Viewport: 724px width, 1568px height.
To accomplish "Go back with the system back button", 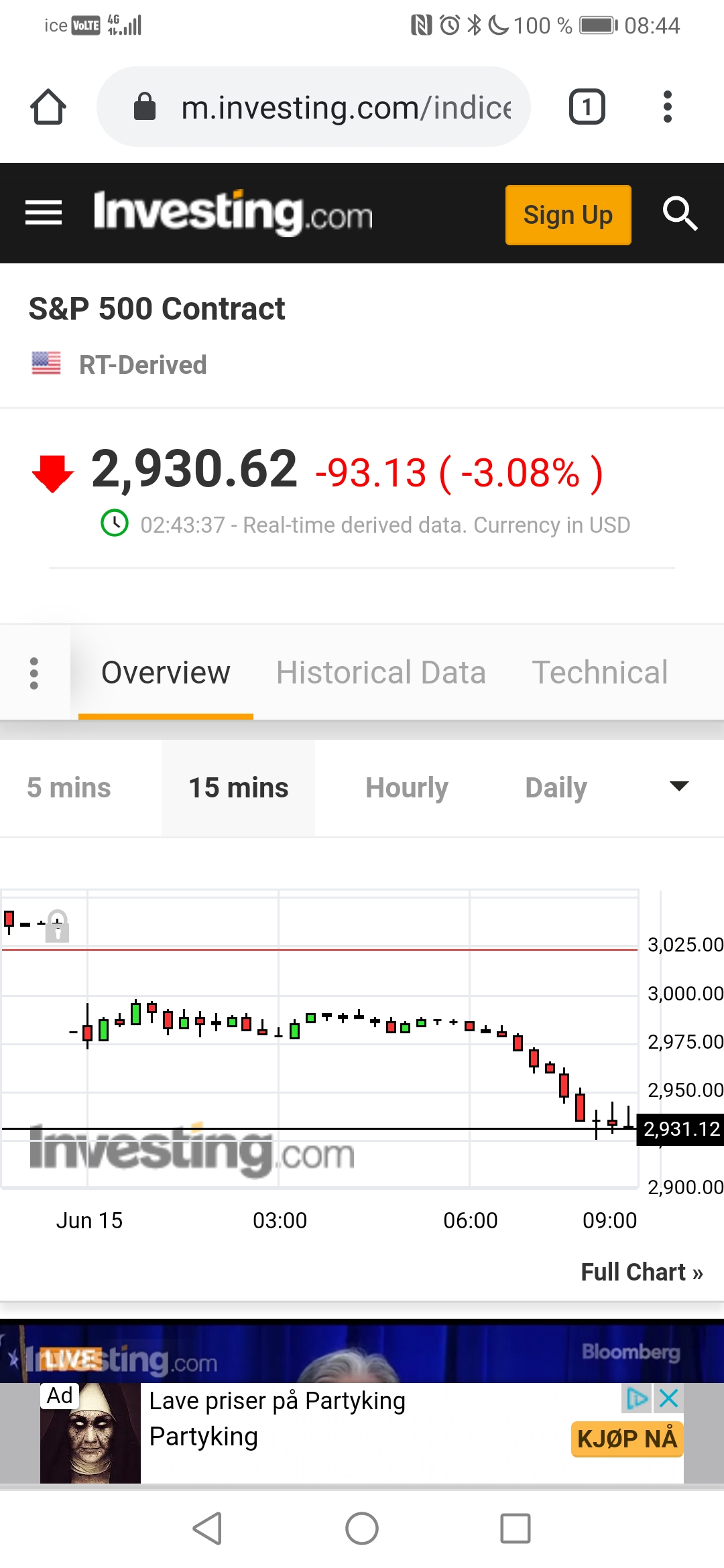I will click(208, 1528).
